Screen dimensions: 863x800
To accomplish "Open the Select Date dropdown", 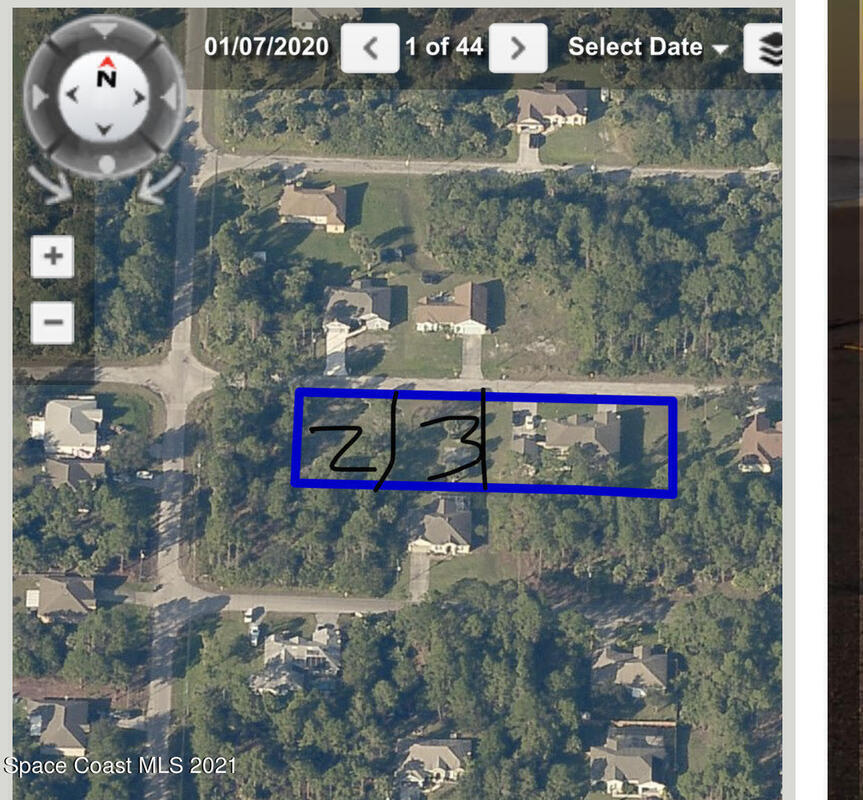I will 647,47.
